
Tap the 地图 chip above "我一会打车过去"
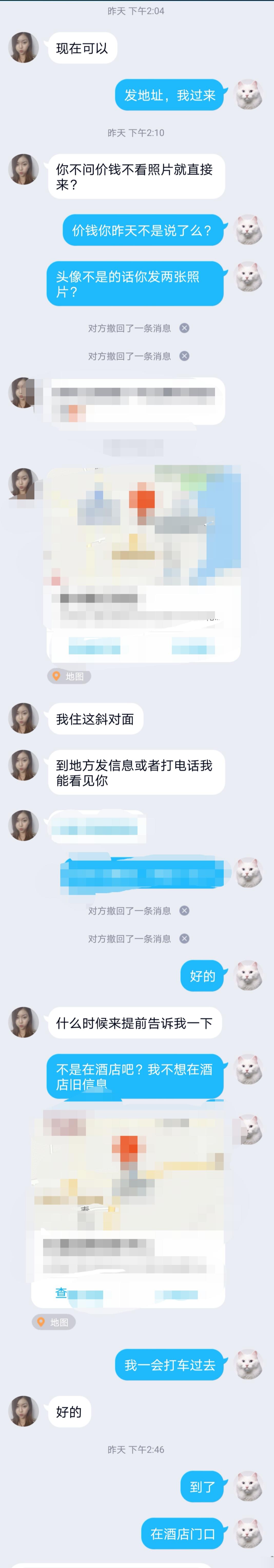54,1322
